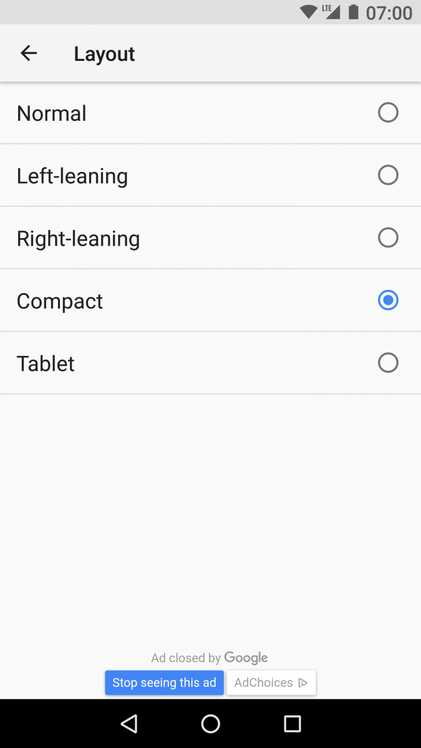Pick the Right-leaning layout
This screenshot has height=748, width=421.
point(210,238)
